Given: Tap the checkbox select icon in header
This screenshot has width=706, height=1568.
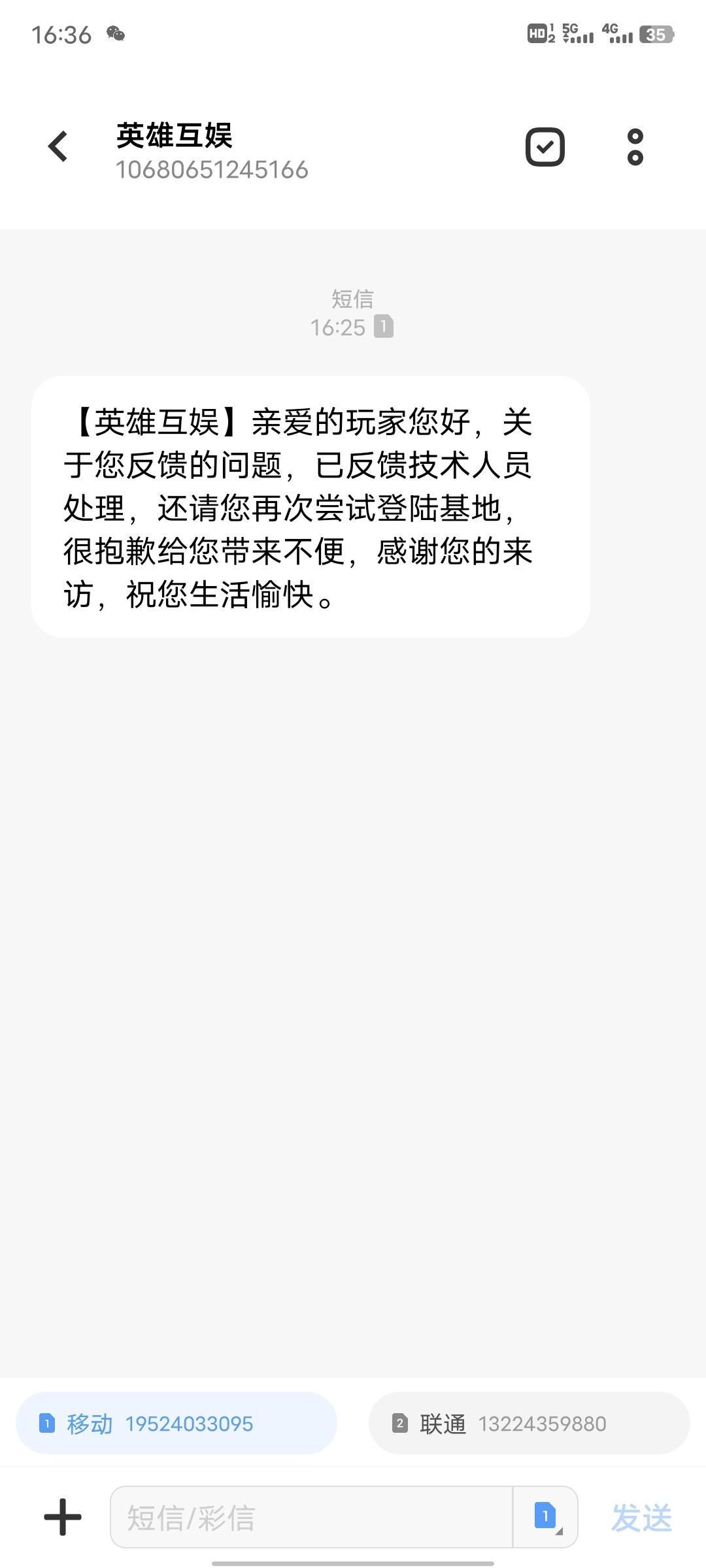Looking at the screenshot, I should coord(545,147).
